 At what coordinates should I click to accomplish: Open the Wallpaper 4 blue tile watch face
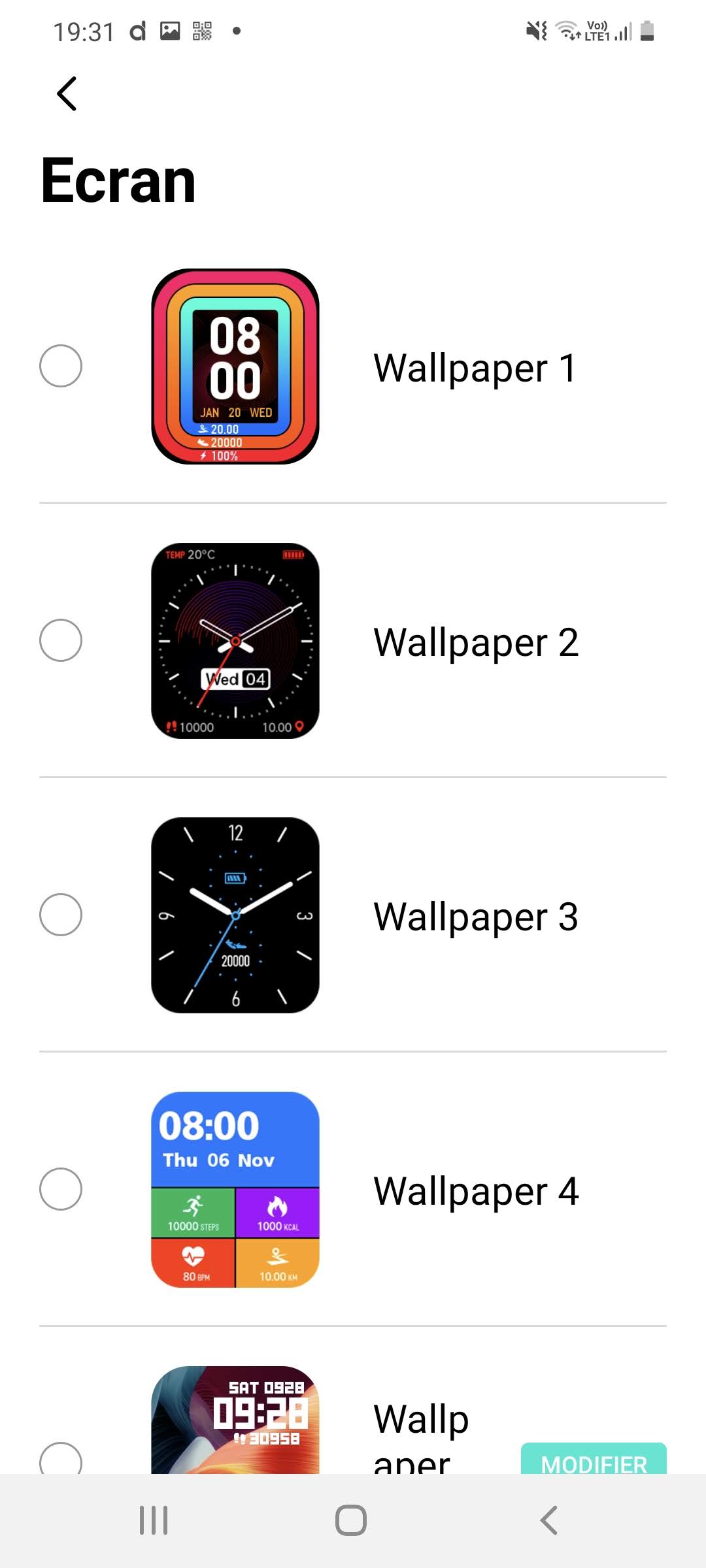(x=235, y=1190)
